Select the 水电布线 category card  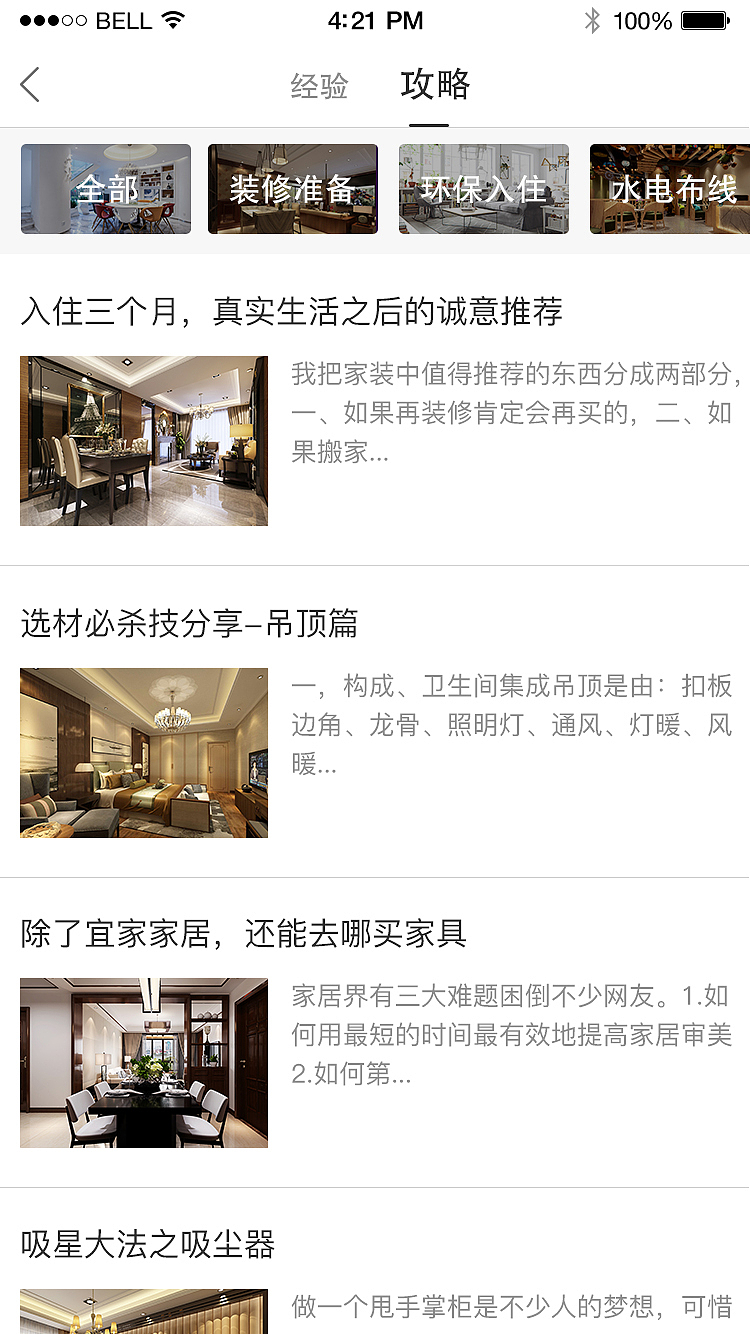[x=670, y=189]
